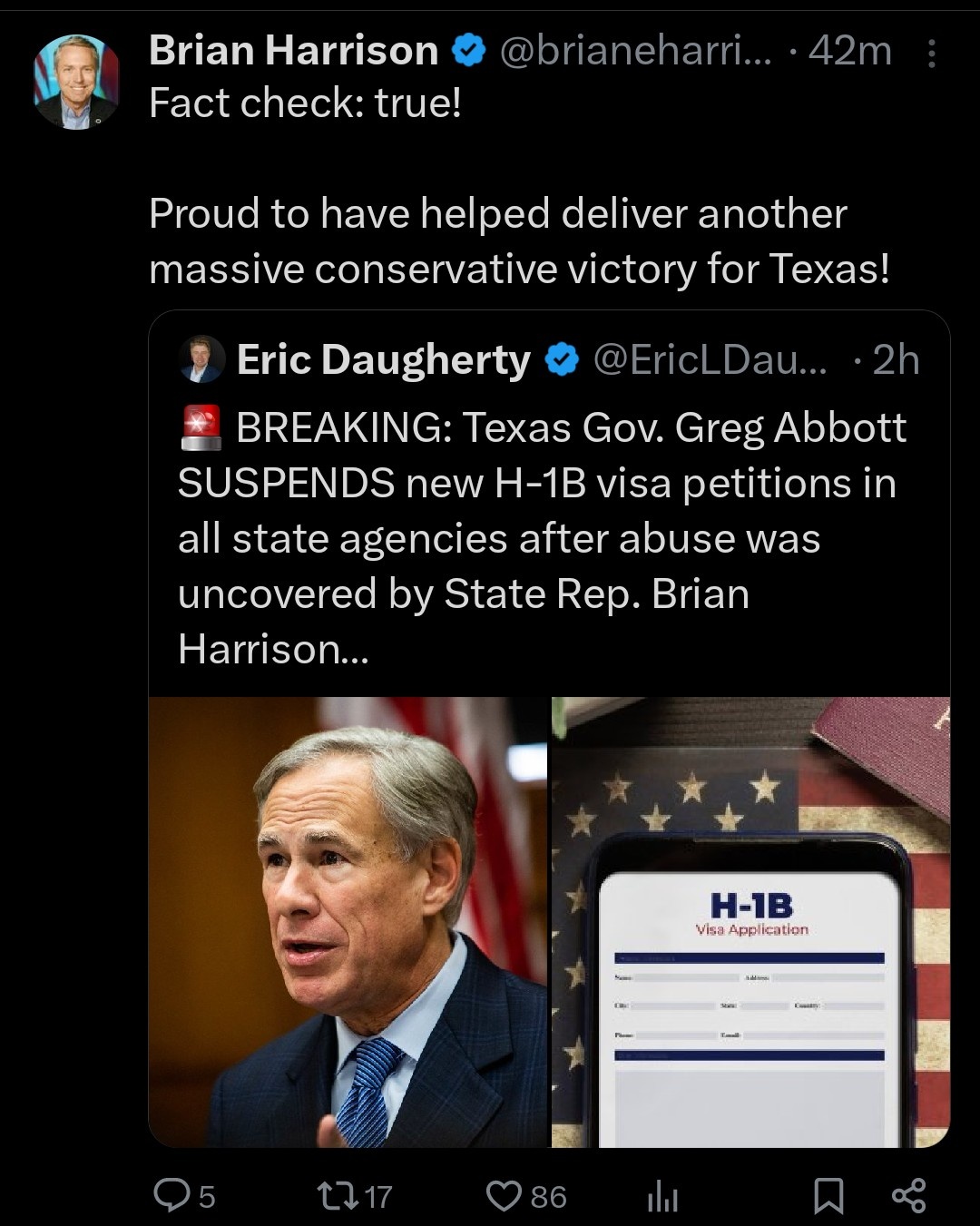Screen dimensions: 980x1226
Task: Reply to Brian Harrison's post
Action: 171,1195
